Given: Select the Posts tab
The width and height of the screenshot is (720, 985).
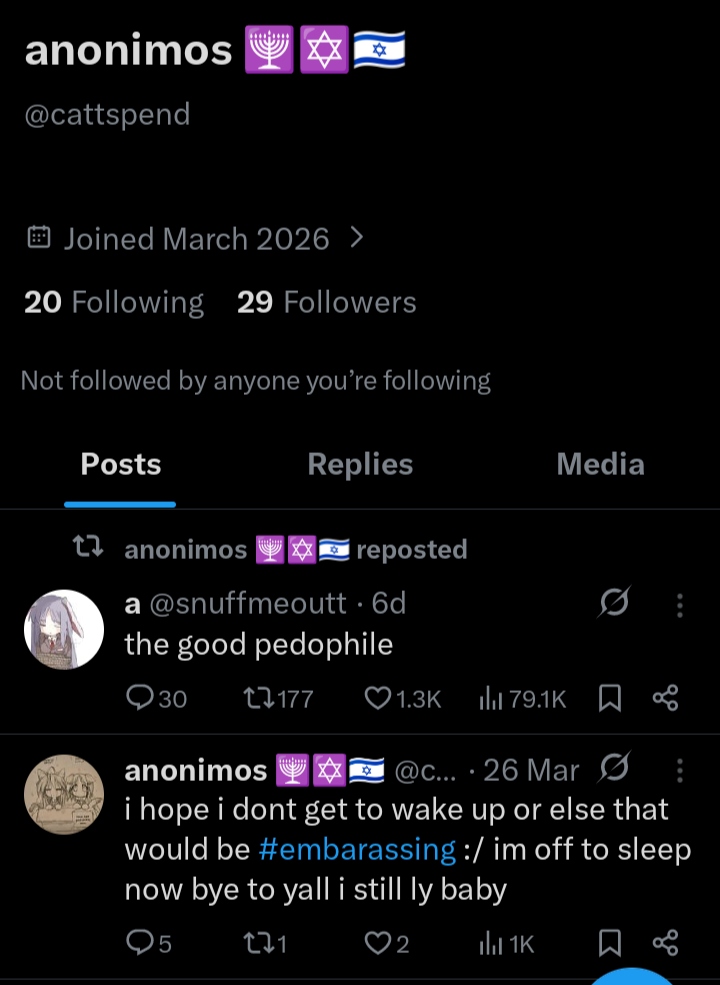Looking at the screenshot, I should tap(120, 464).
